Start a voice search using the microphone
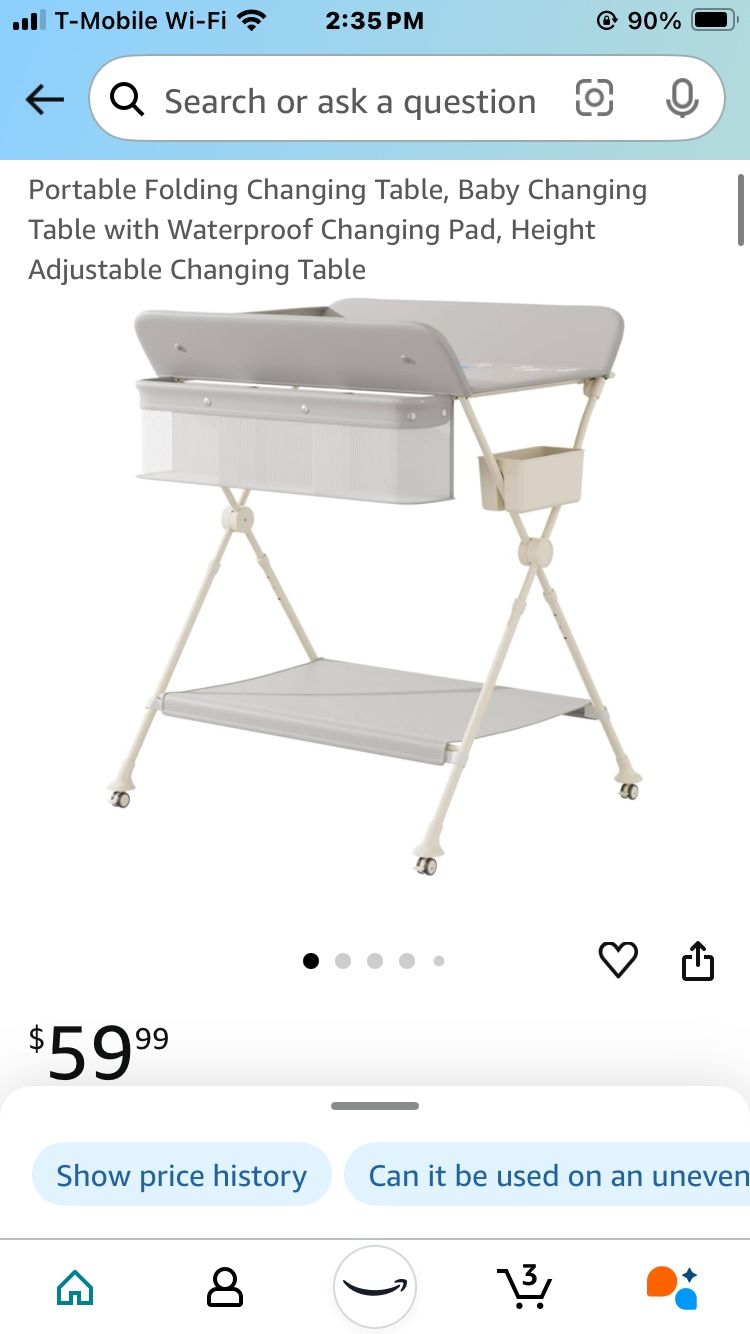This screenshot has width=750, height=1334. 682,99
